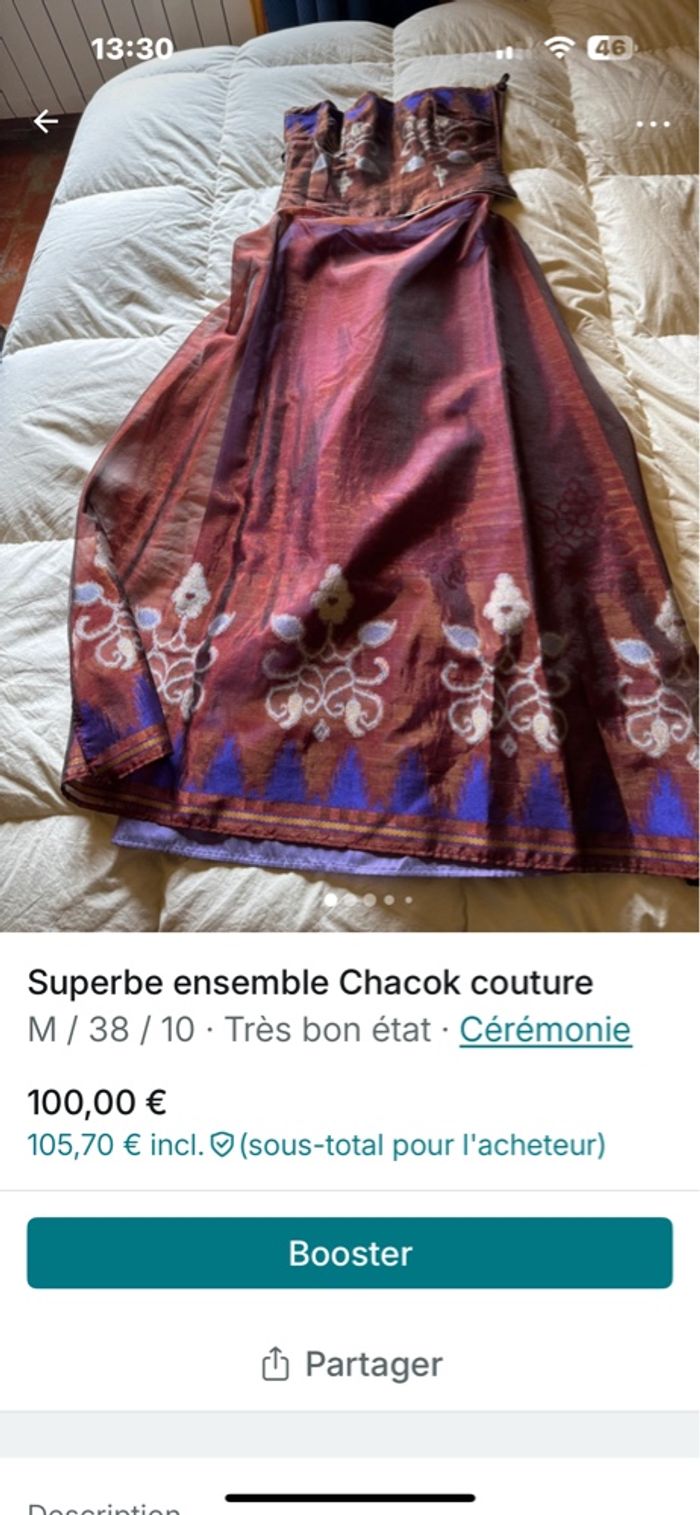Screen dimensions: 700x1515
Task: Open the Cérémonie category link
Action: point(545,1030)
